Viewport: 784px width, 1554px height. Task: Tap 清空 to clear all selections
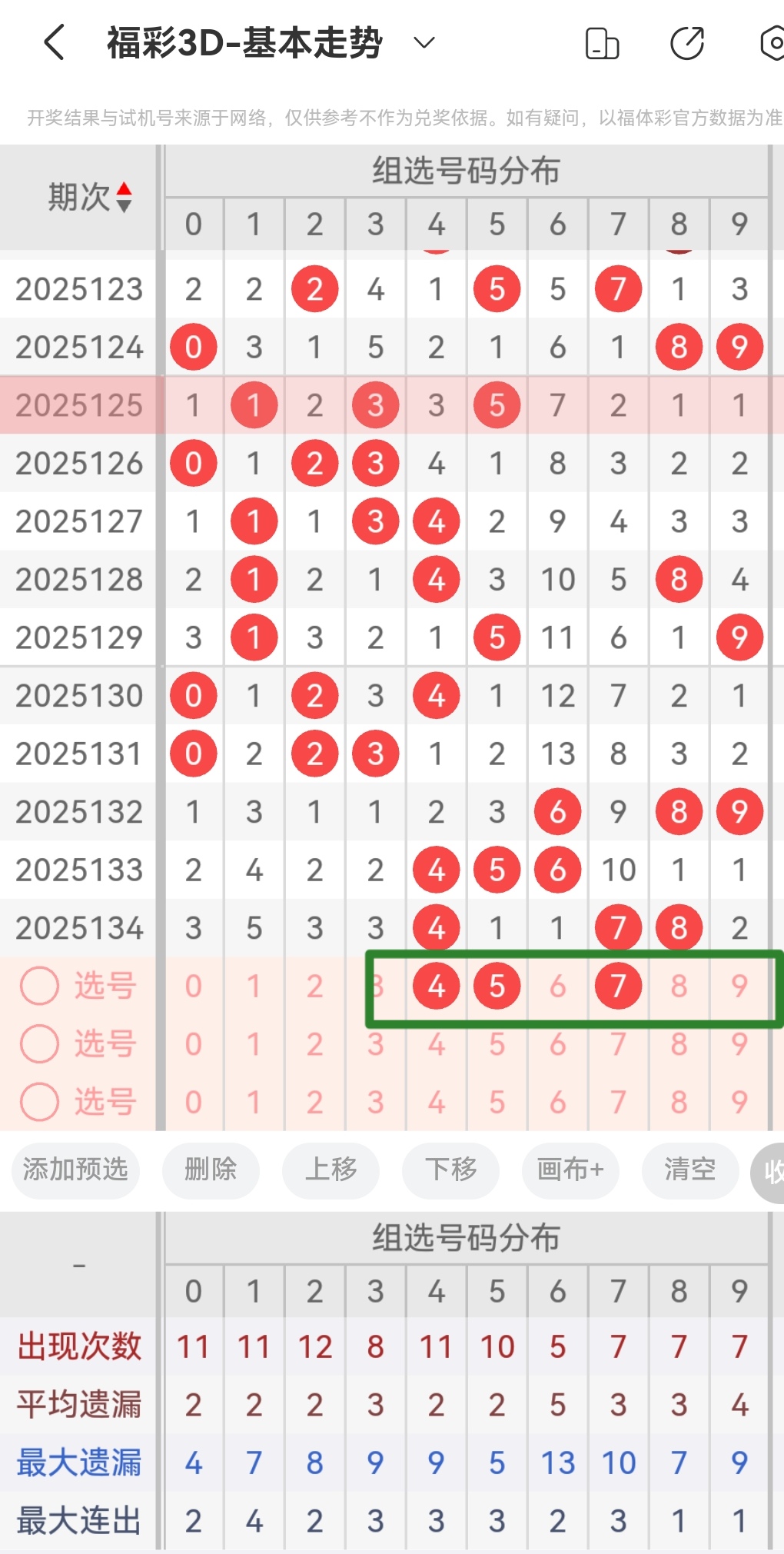(689, 1171)
